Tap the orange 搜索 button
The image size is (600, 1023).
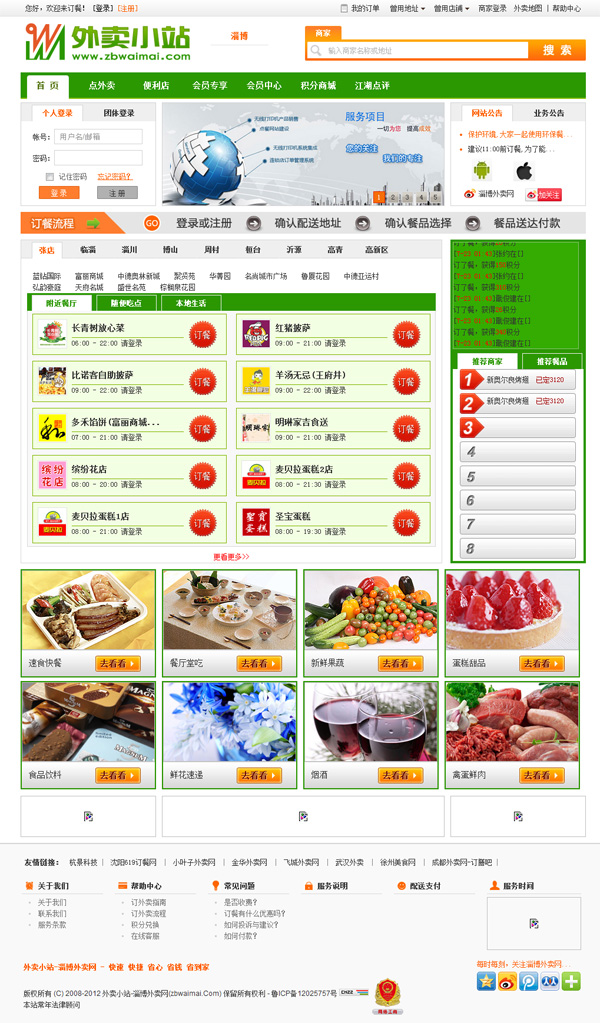coord(556,50)
